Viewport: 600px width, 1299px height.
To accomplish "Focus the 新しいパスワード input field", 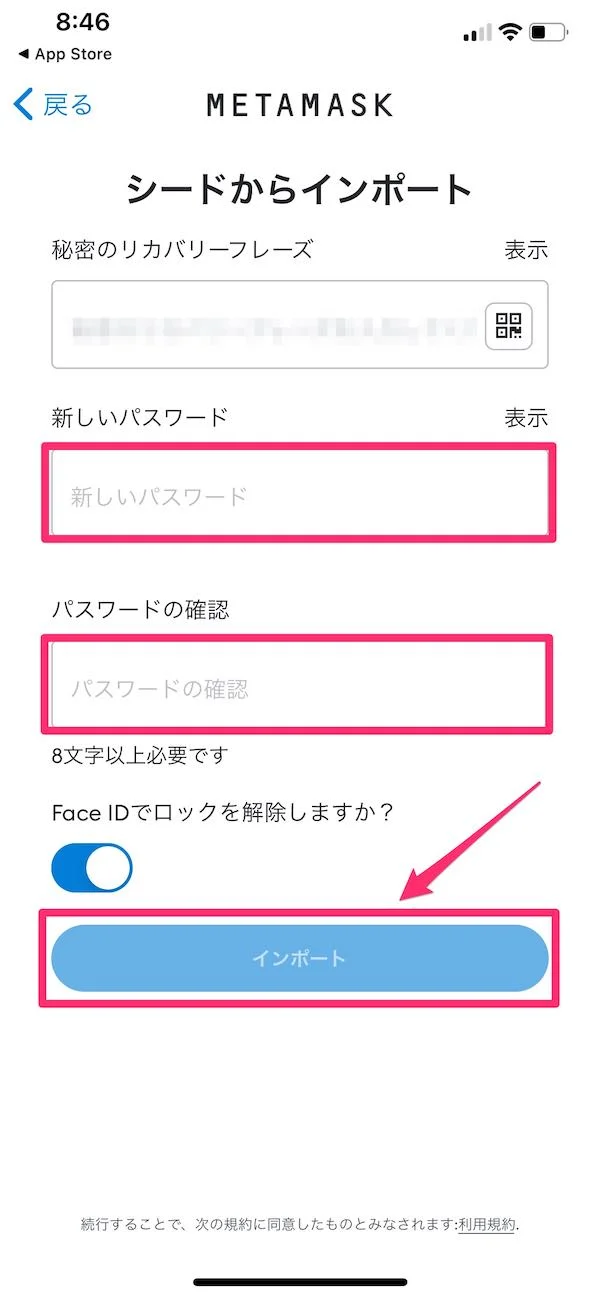I will [x=298, y=496].
